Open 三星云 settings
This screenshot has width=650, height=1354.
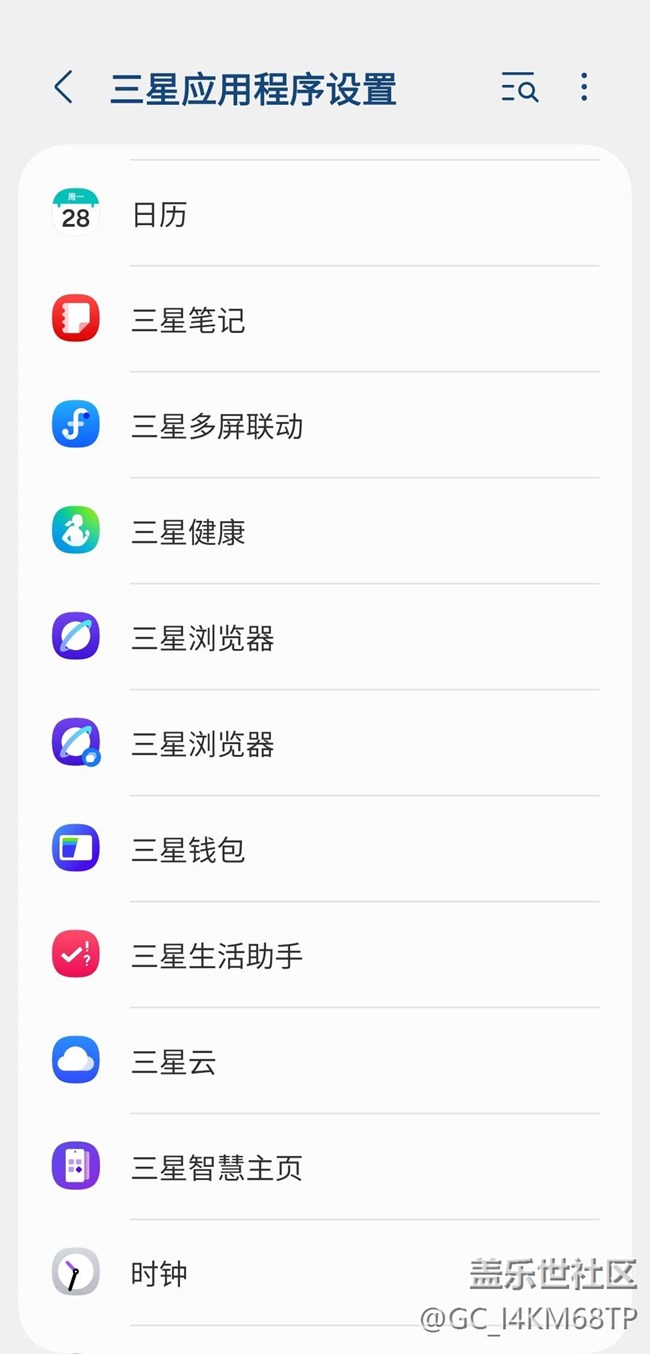[x=325, y=1062]
